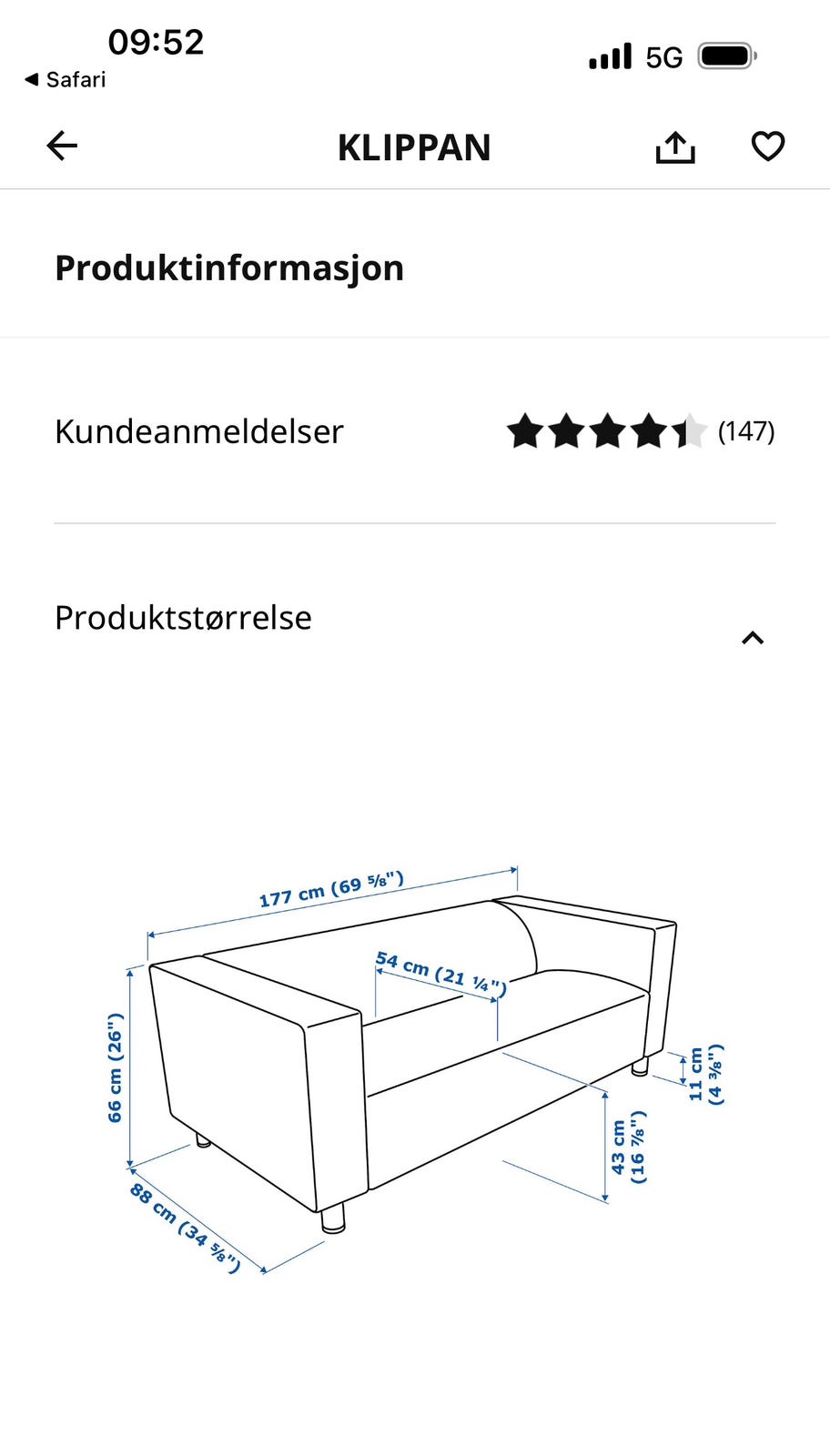Tap the upward chevron beside Produktstørrelse

[753, 638]
